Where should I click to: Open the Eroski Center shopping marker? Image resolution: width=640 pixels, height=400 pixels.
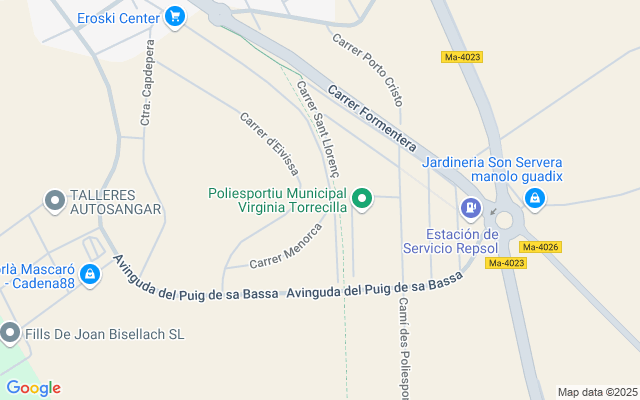coord(175,17)
